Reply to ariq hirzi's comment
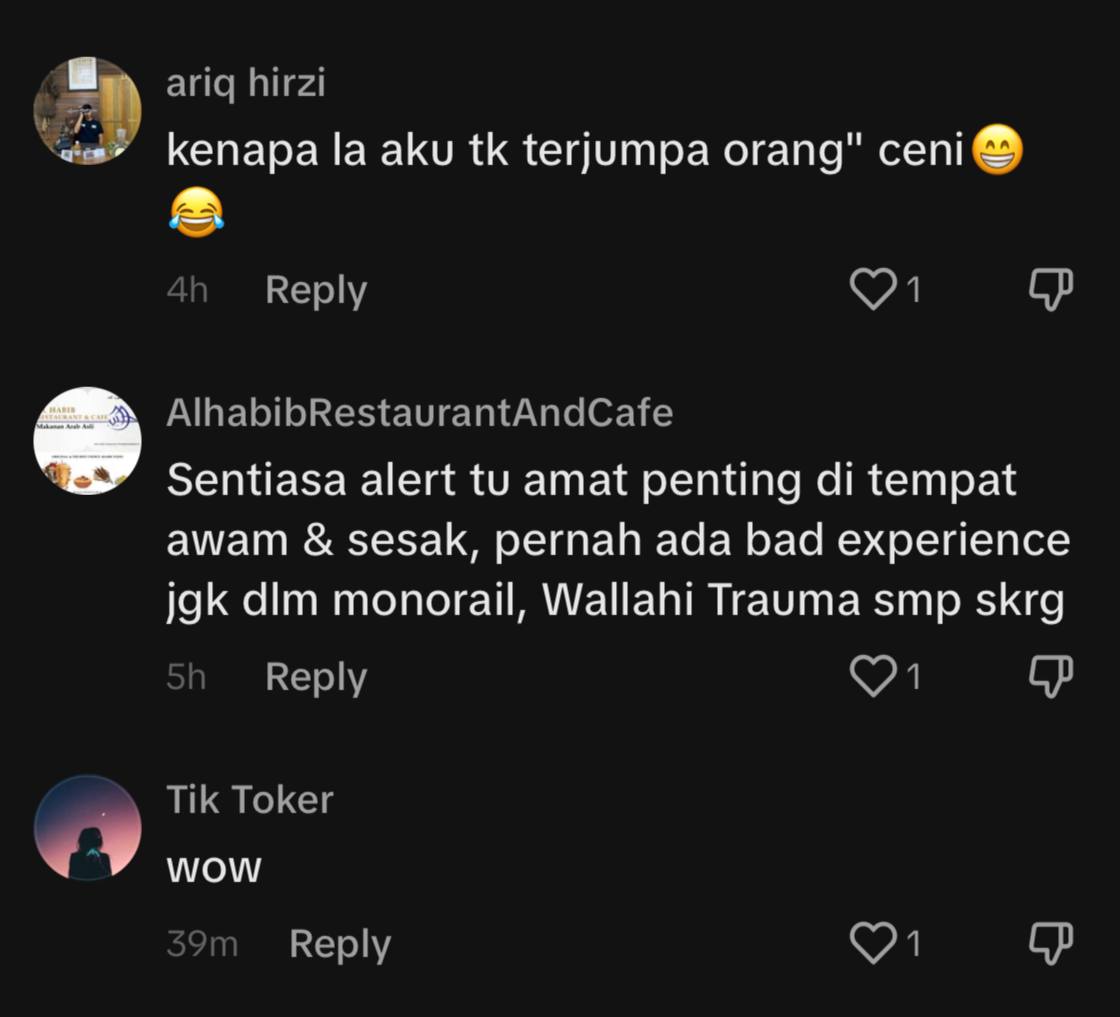 pyautogui.click(x=316, y=290)
